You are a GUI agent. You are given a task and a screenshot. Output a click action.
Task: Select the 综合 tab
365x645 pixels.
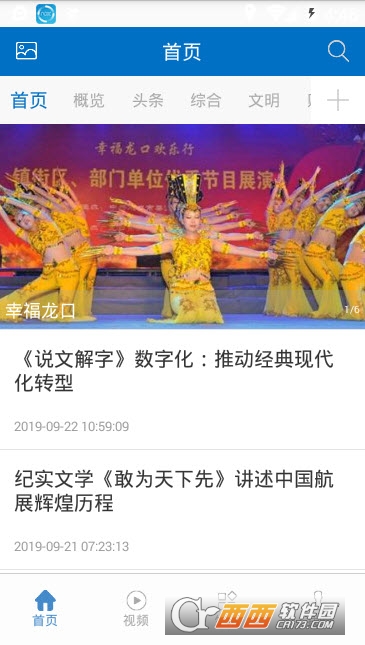pyautogui.click(x=206, y=100)
